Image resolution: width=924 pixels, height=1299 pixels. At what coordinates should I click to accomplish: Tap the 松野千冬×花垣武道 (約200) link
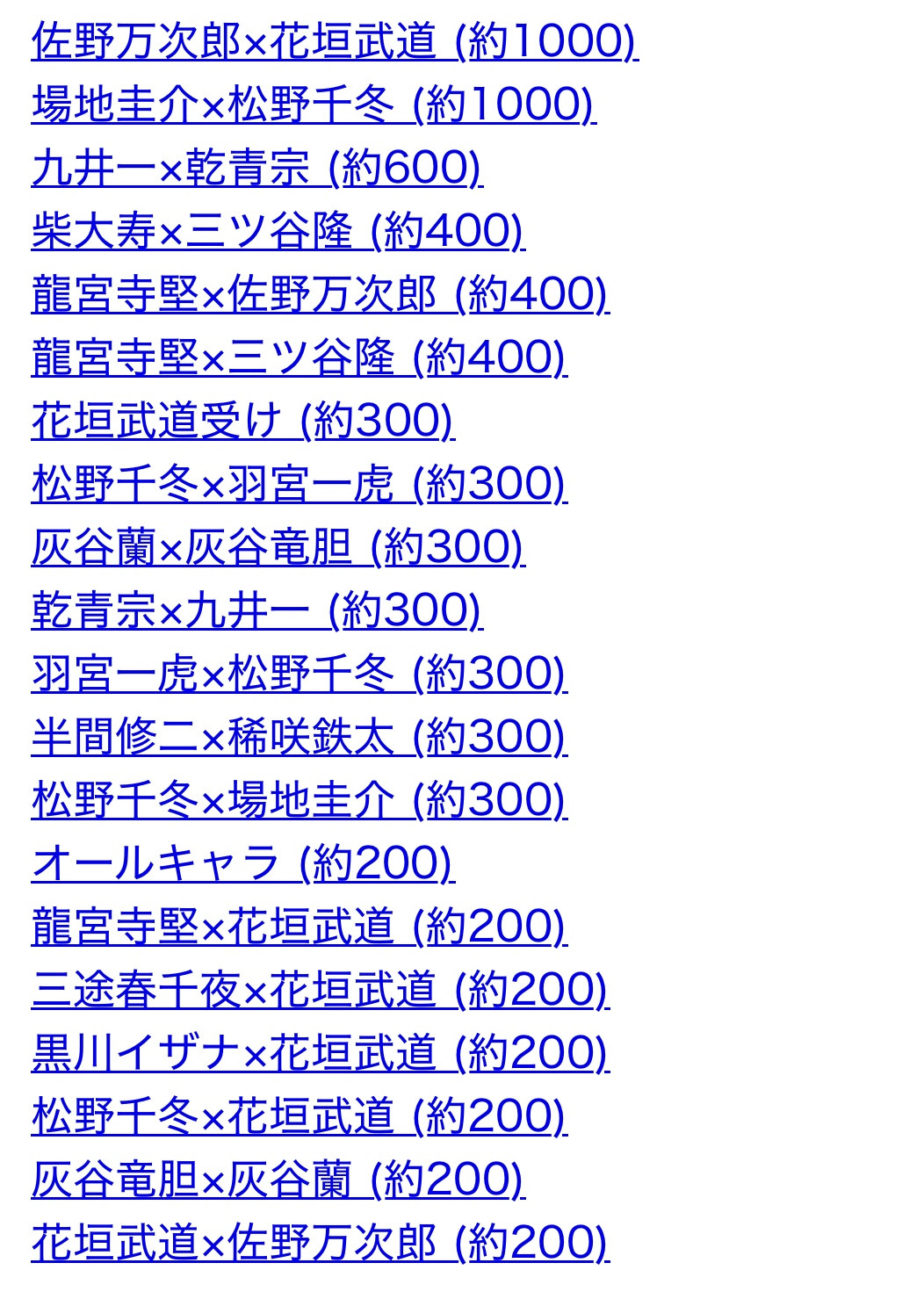[x=299, y=1116]
